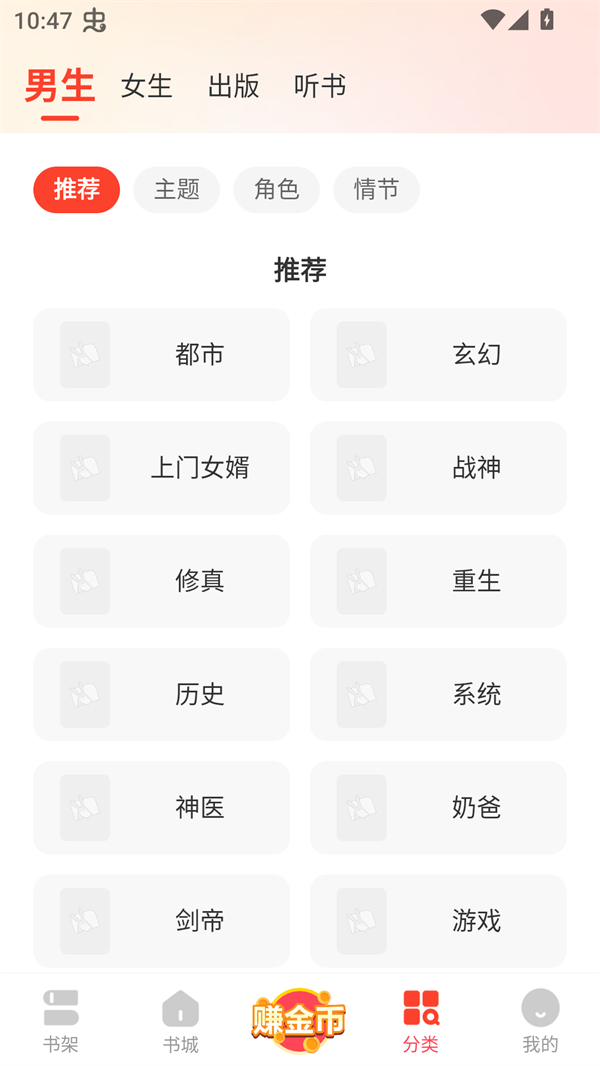600x1066 pixels.
Task: View the 系统 category
Action: (x=438, y=694)
